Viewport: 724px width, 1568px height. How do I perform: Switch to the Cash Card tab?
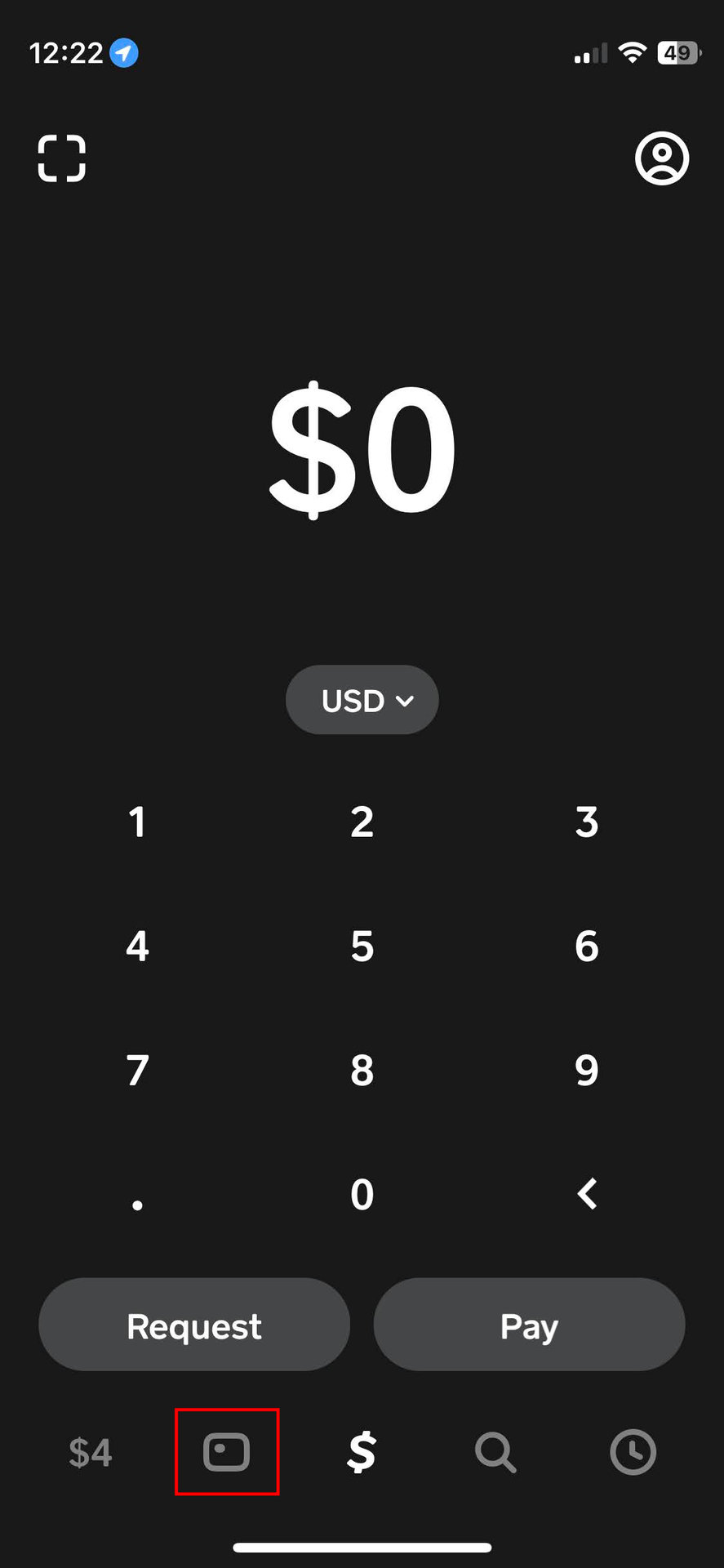226,1452
